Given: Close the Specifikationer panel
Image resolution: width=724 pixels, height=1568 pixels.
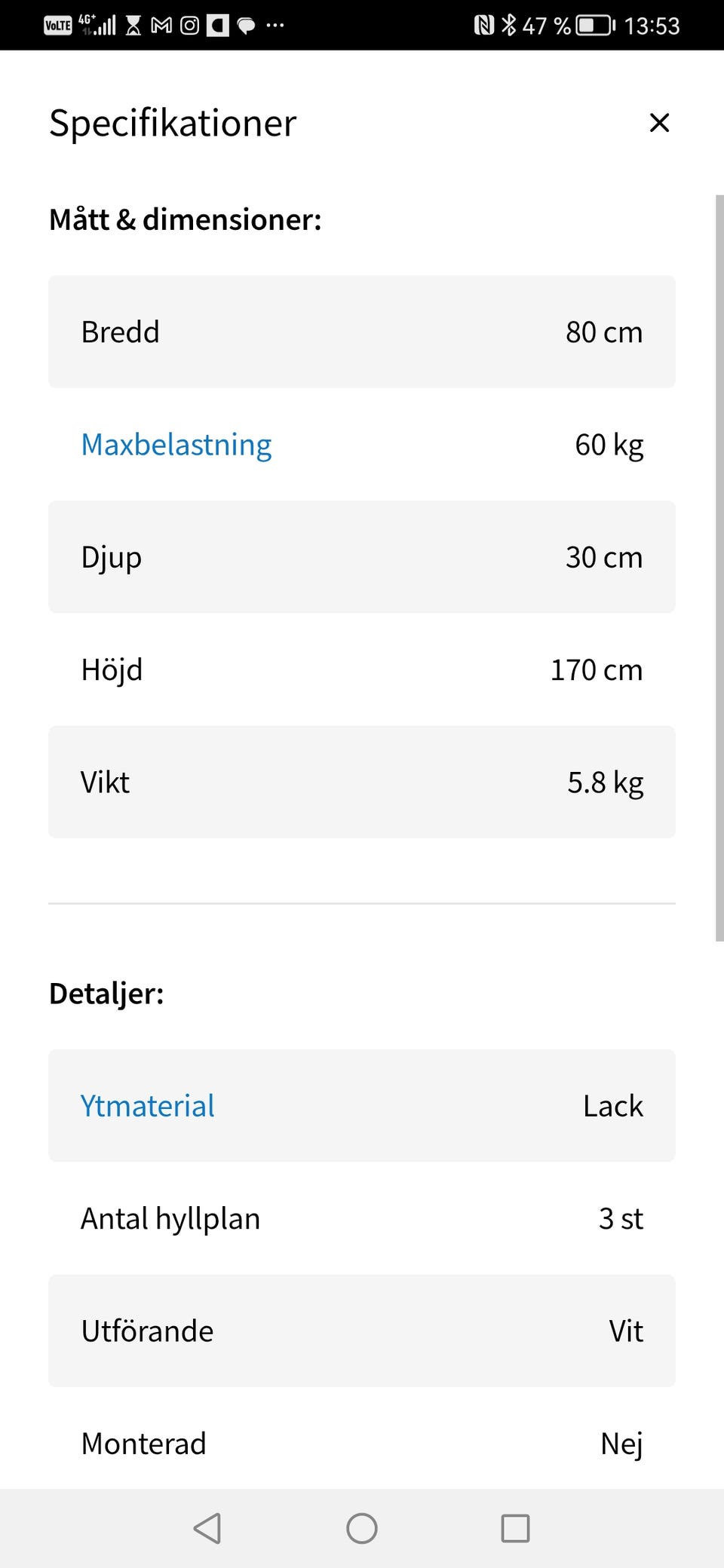Looking at the screenshot, I should point(659,123).
